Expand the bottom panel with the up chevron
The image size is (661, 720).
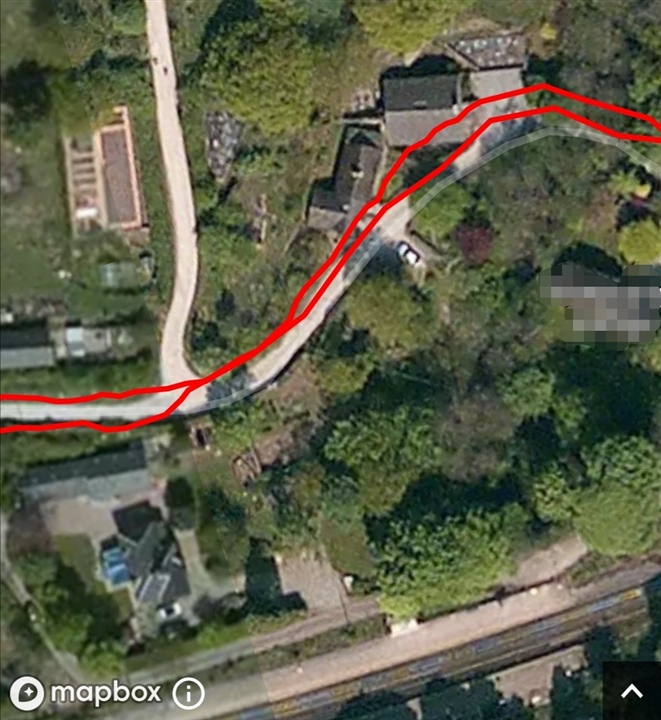pos(632,691)
